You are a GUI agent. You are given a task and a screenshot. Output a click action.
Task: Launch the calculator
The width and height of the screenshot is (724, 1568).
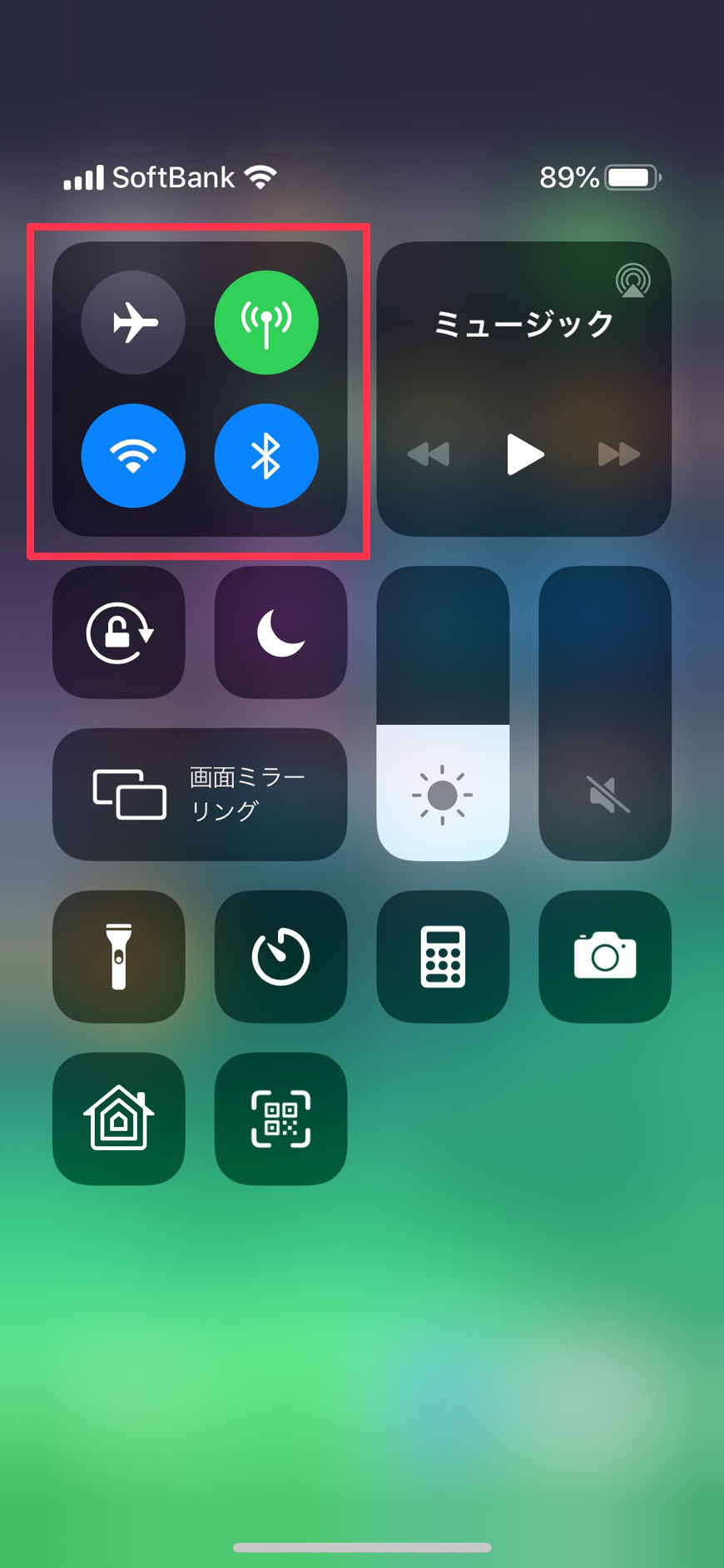pyautogui.click(x=443, y=956)
